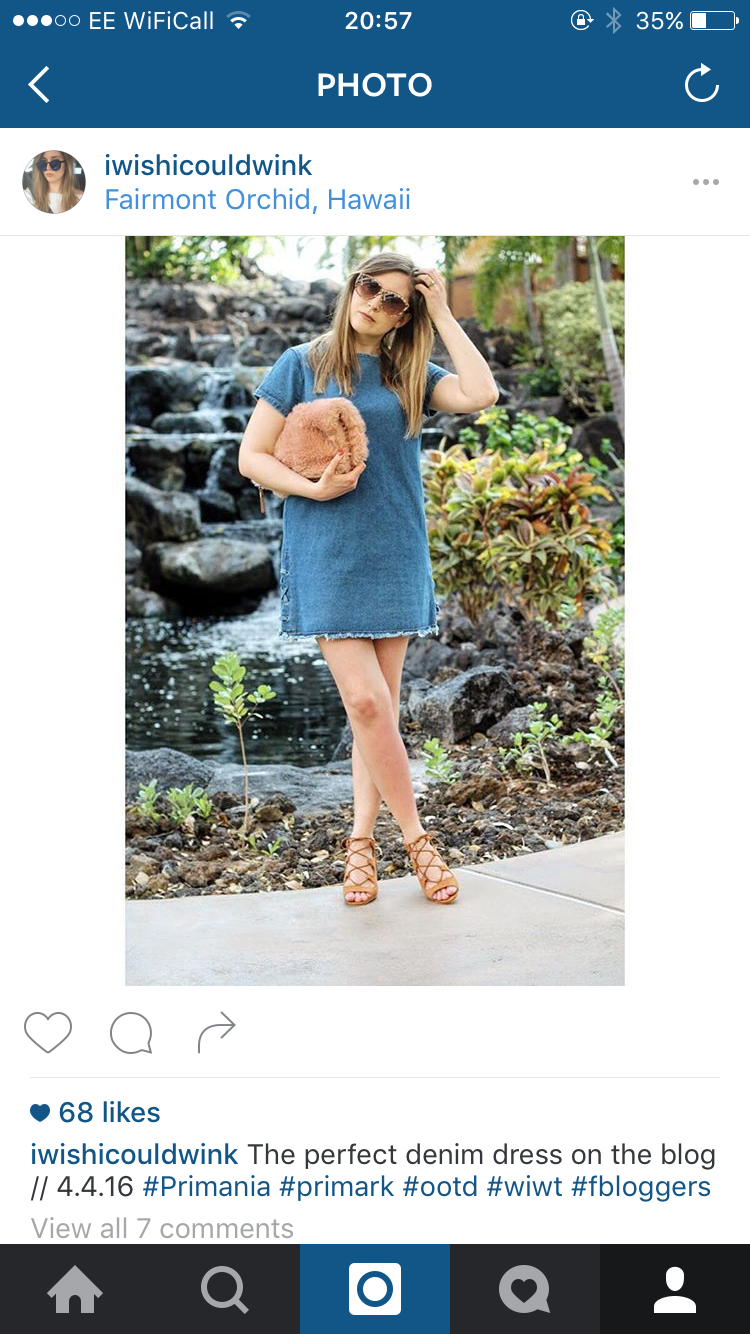Image resolution: width=750 pixels, height=1334 pixels.
Task: Switch to the Search tab
Action: pyautogui.click(x=225, y=1289)
